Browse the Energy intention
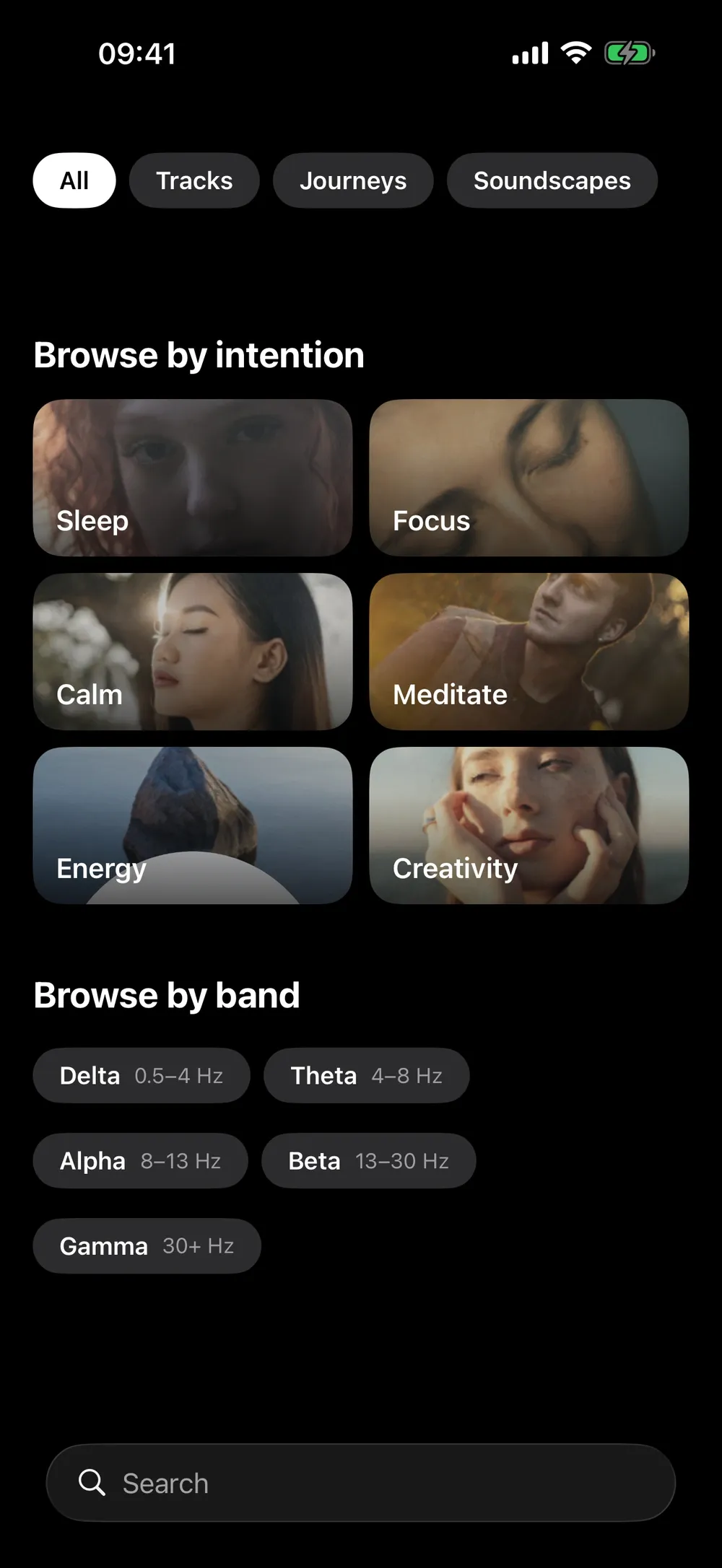The height and width of the screenshot is (1568, 722). click(193, 825)
